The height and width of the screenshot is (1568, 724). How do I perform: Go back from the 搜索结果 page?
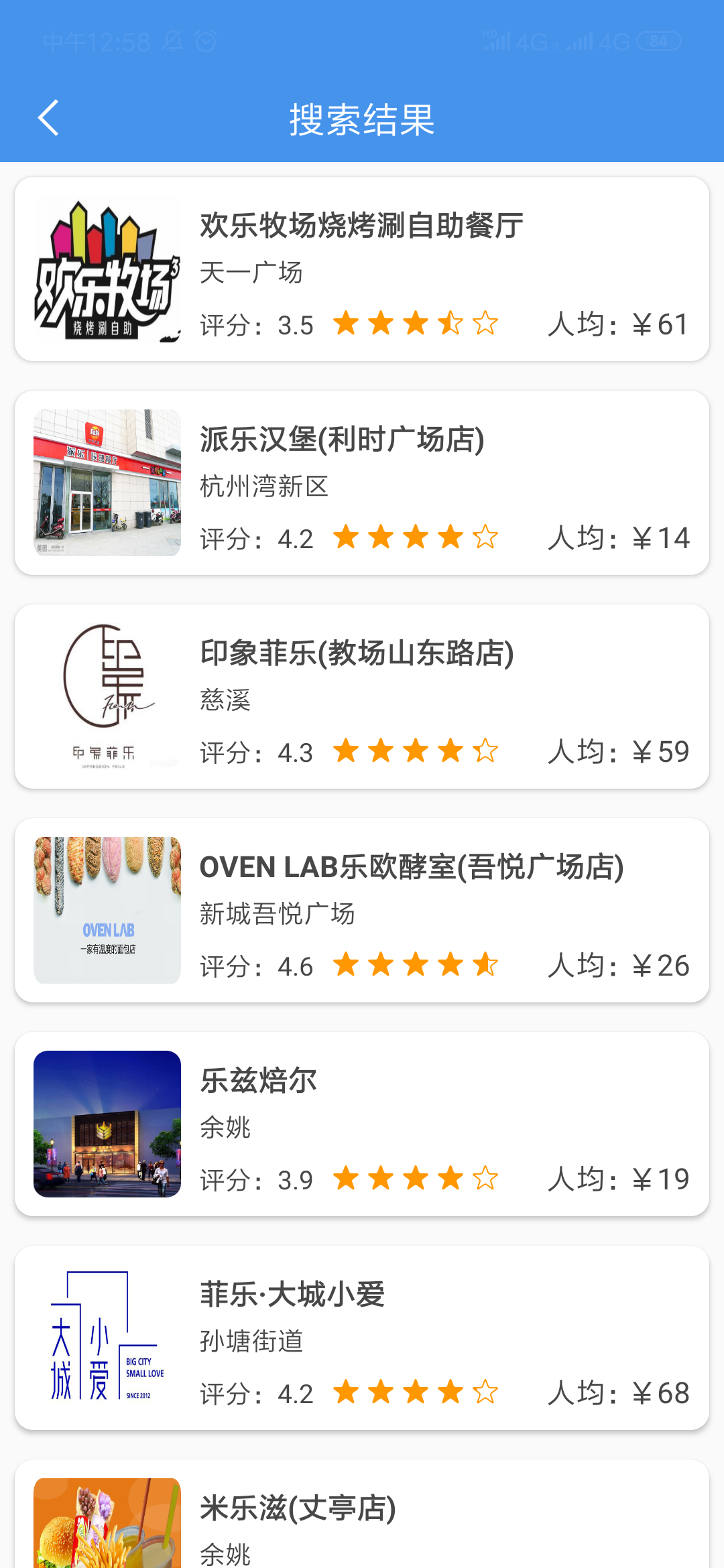point(48,119)
